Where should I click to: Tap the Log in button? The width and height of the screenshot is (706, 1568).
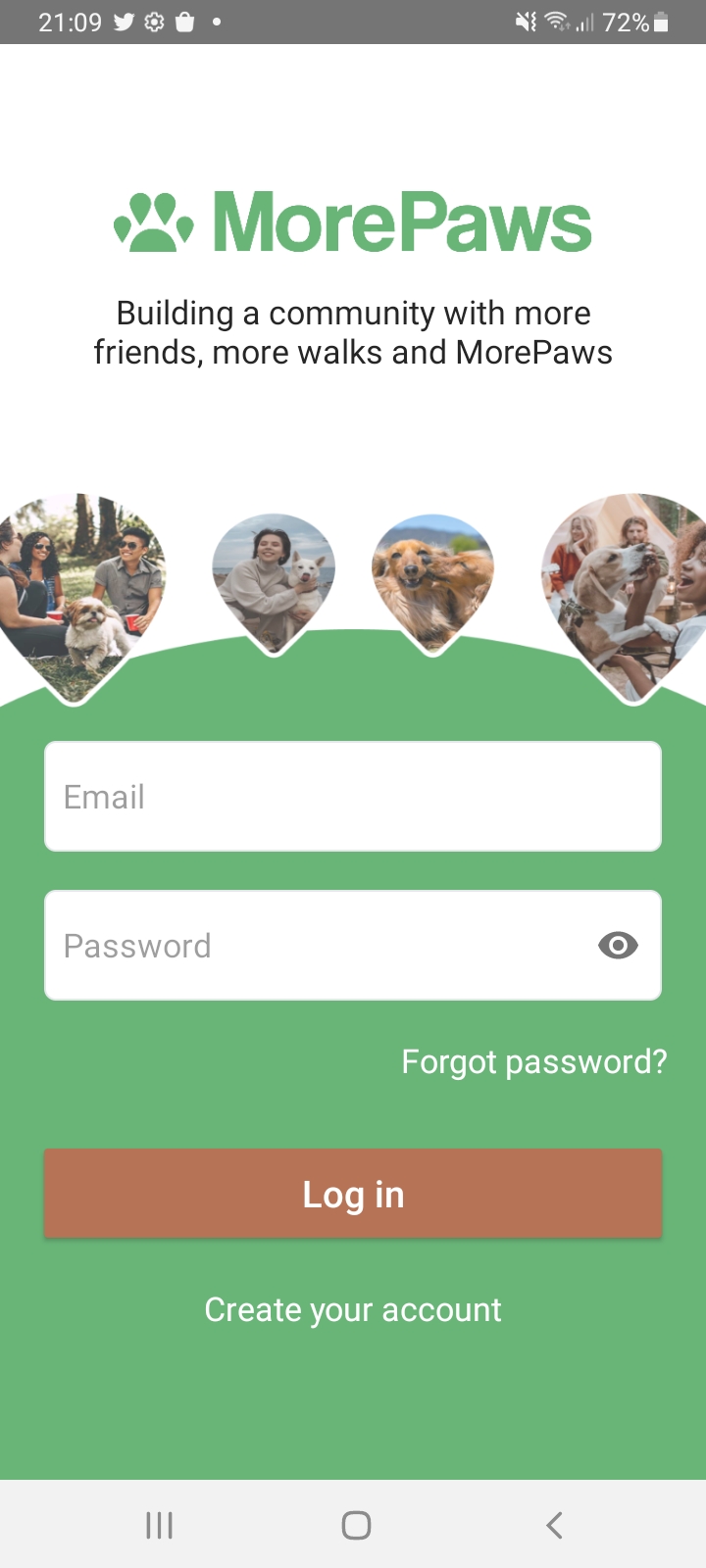(353, 1194)
